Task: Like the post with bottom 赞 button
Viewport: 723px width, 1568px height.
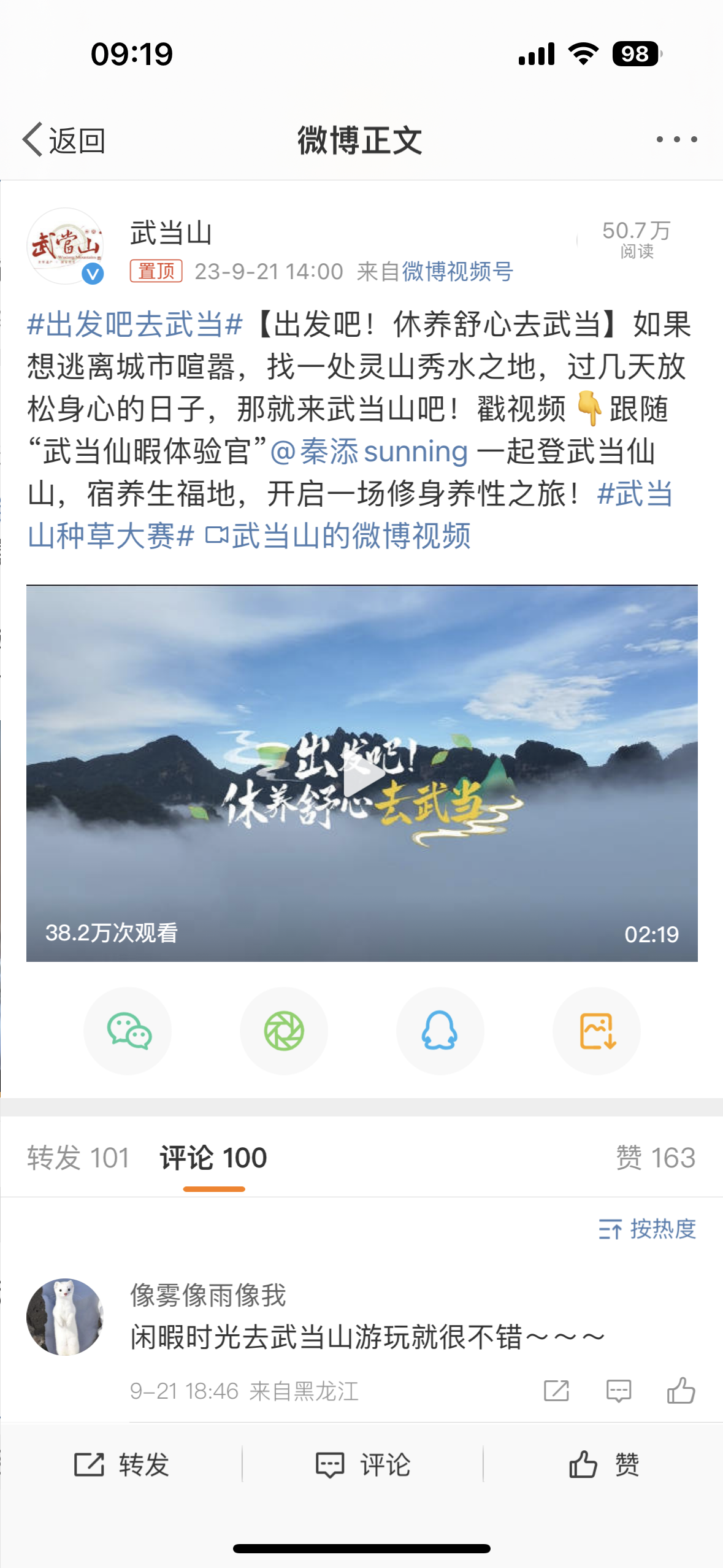Action: [x=604, y=1464]
